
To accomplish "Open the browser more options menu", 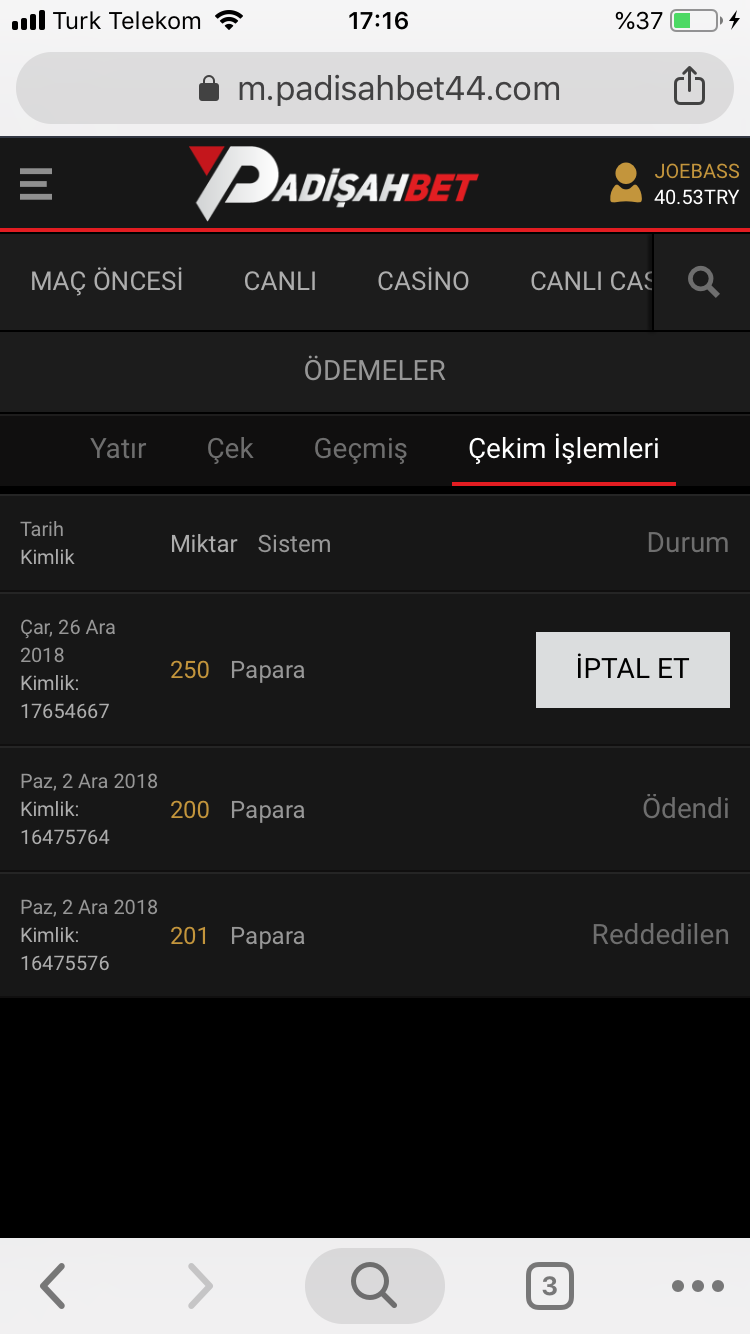I will (698, 1286).
